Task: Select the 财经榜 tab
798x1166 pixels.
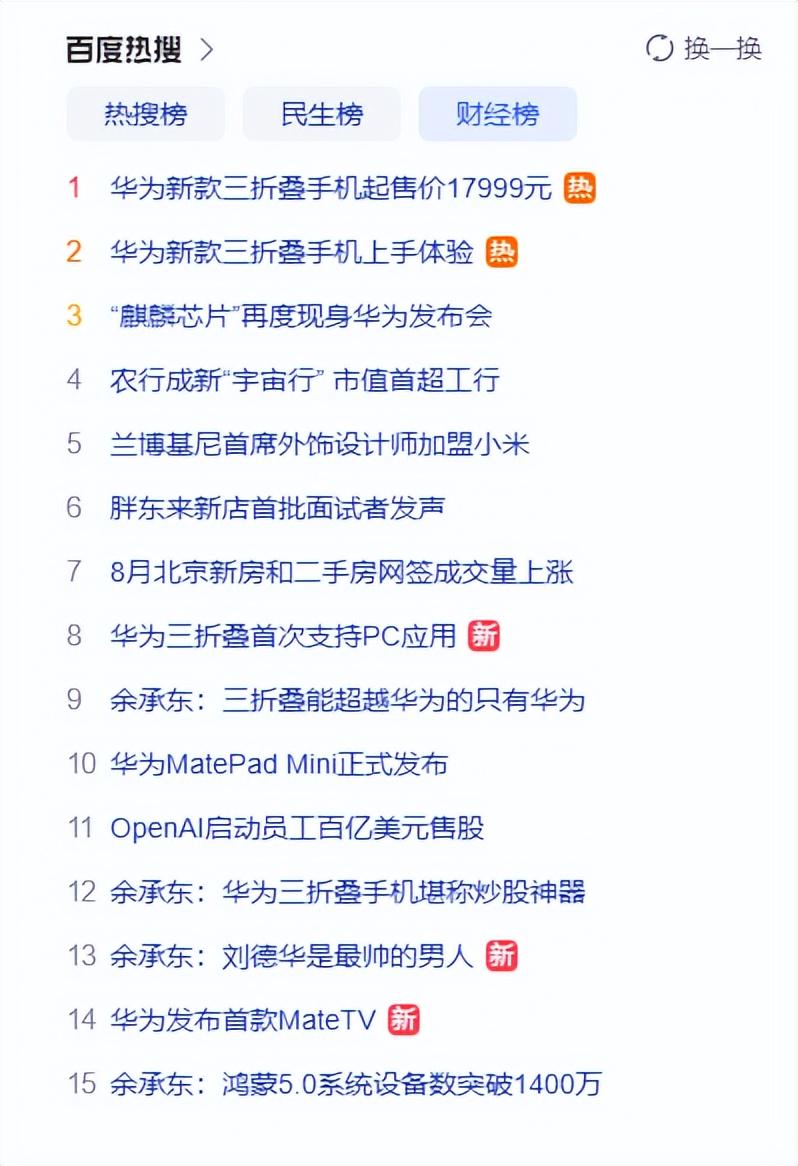Action: pyautogui.click(x=497, y=114)
